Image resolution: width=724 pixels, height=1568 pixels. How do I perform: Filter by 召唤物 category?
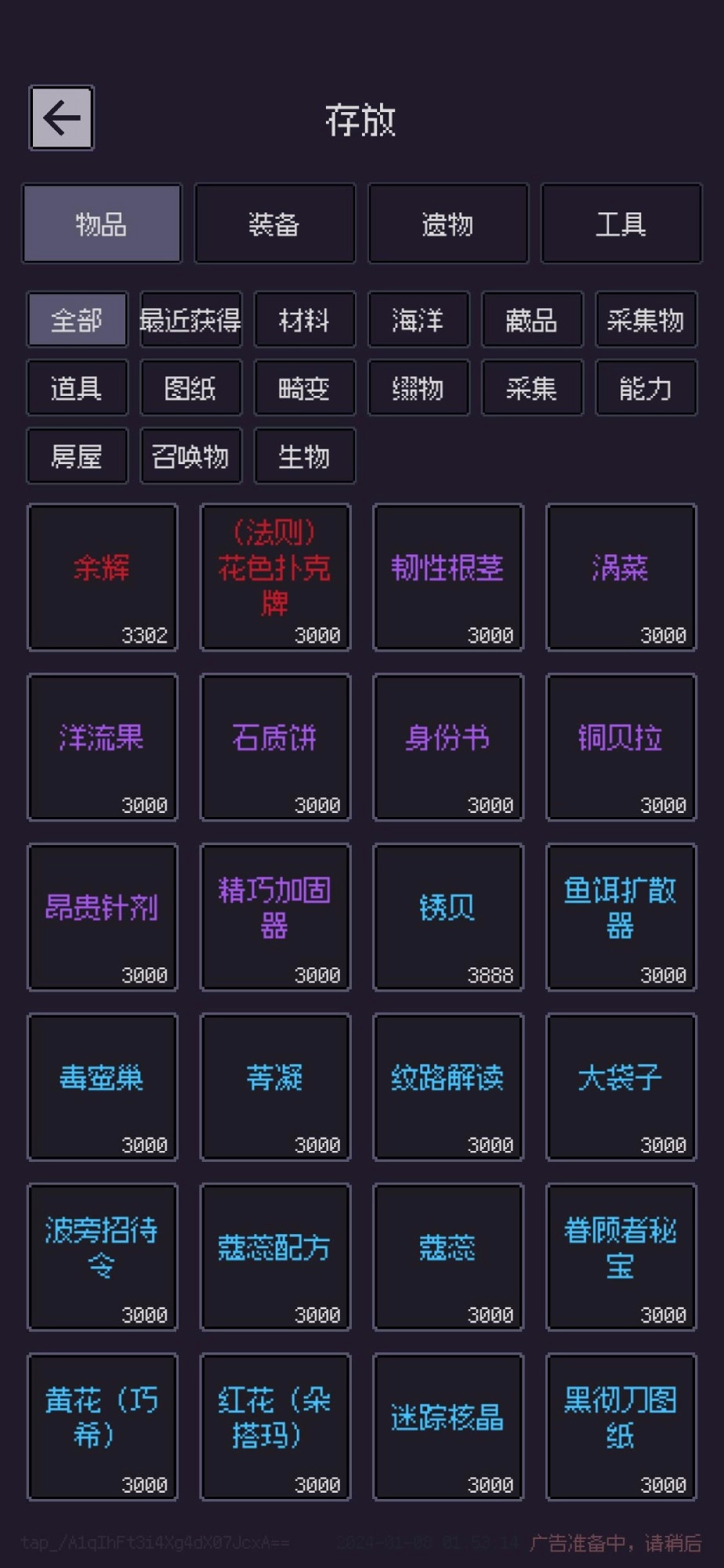(190, 456)
